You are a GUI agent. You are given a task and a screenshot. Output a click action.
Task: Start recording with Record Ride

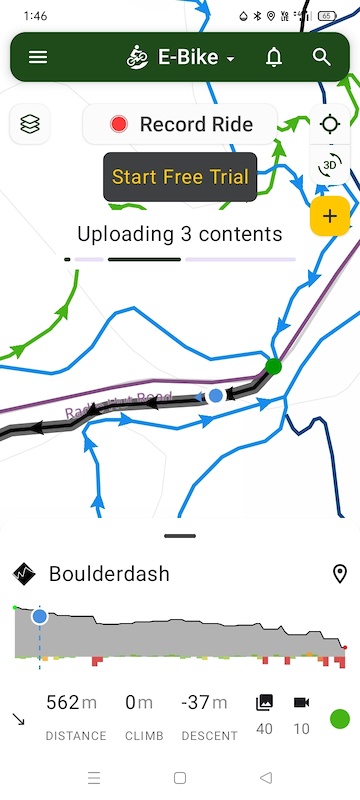(180, 124)
